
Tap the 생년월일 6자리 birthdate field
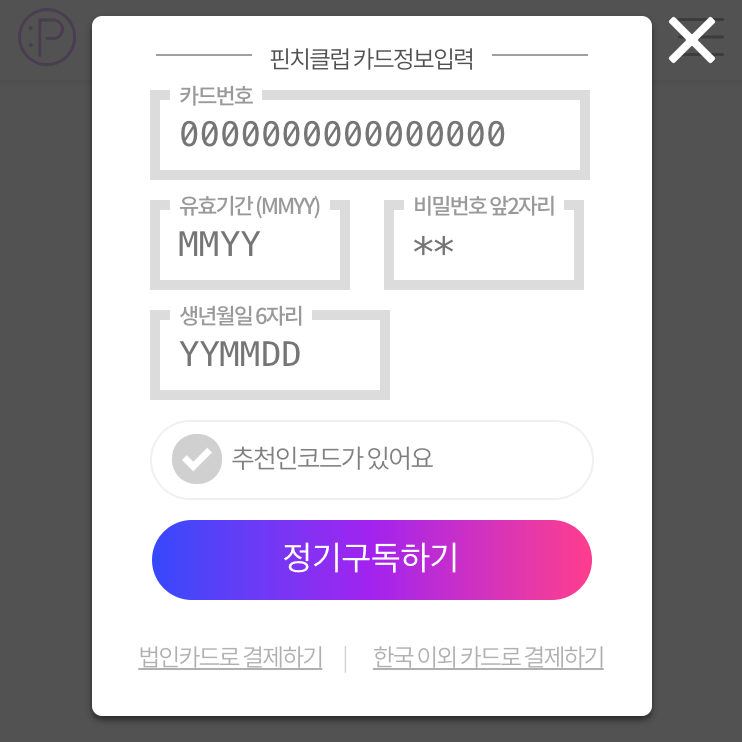tap(269, 355)
